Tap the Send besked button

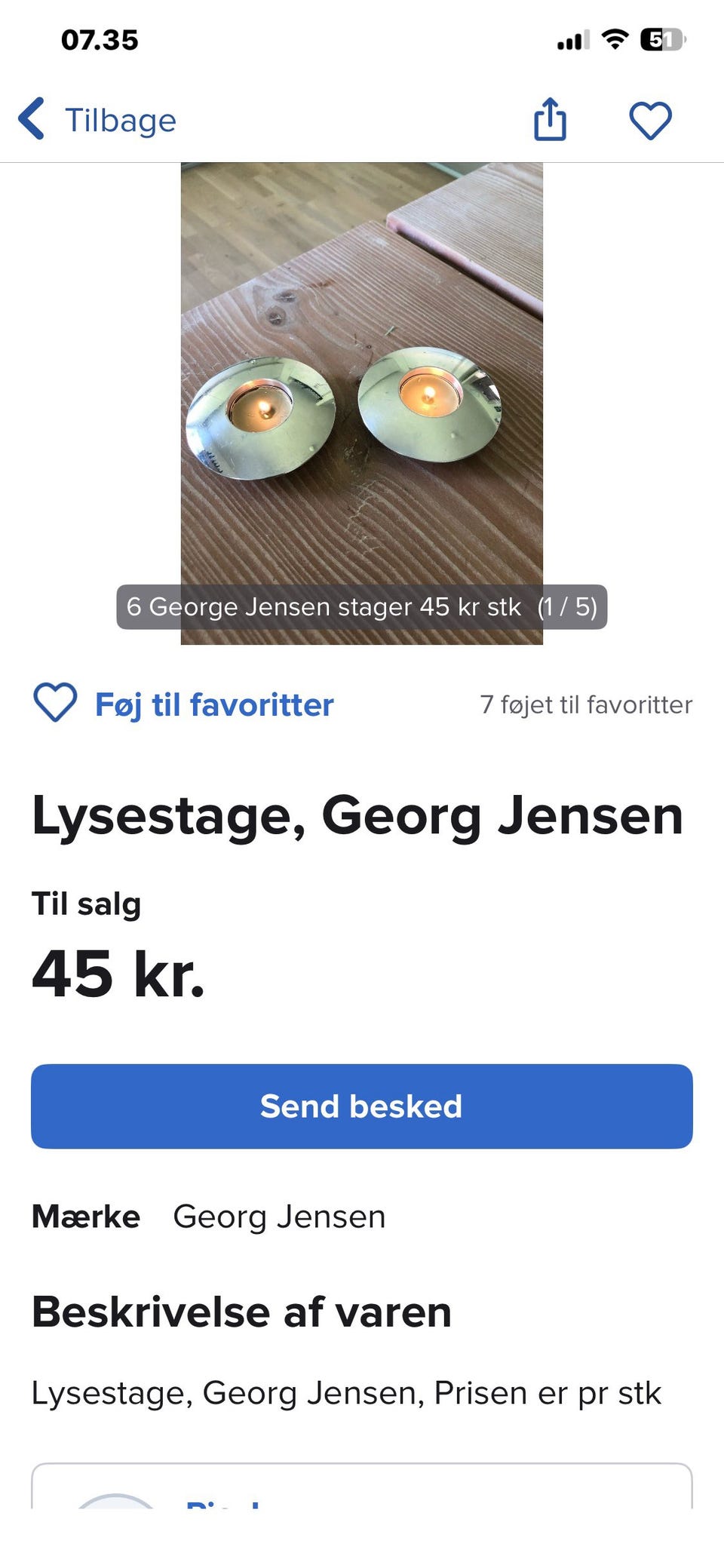click(362, 1106)
